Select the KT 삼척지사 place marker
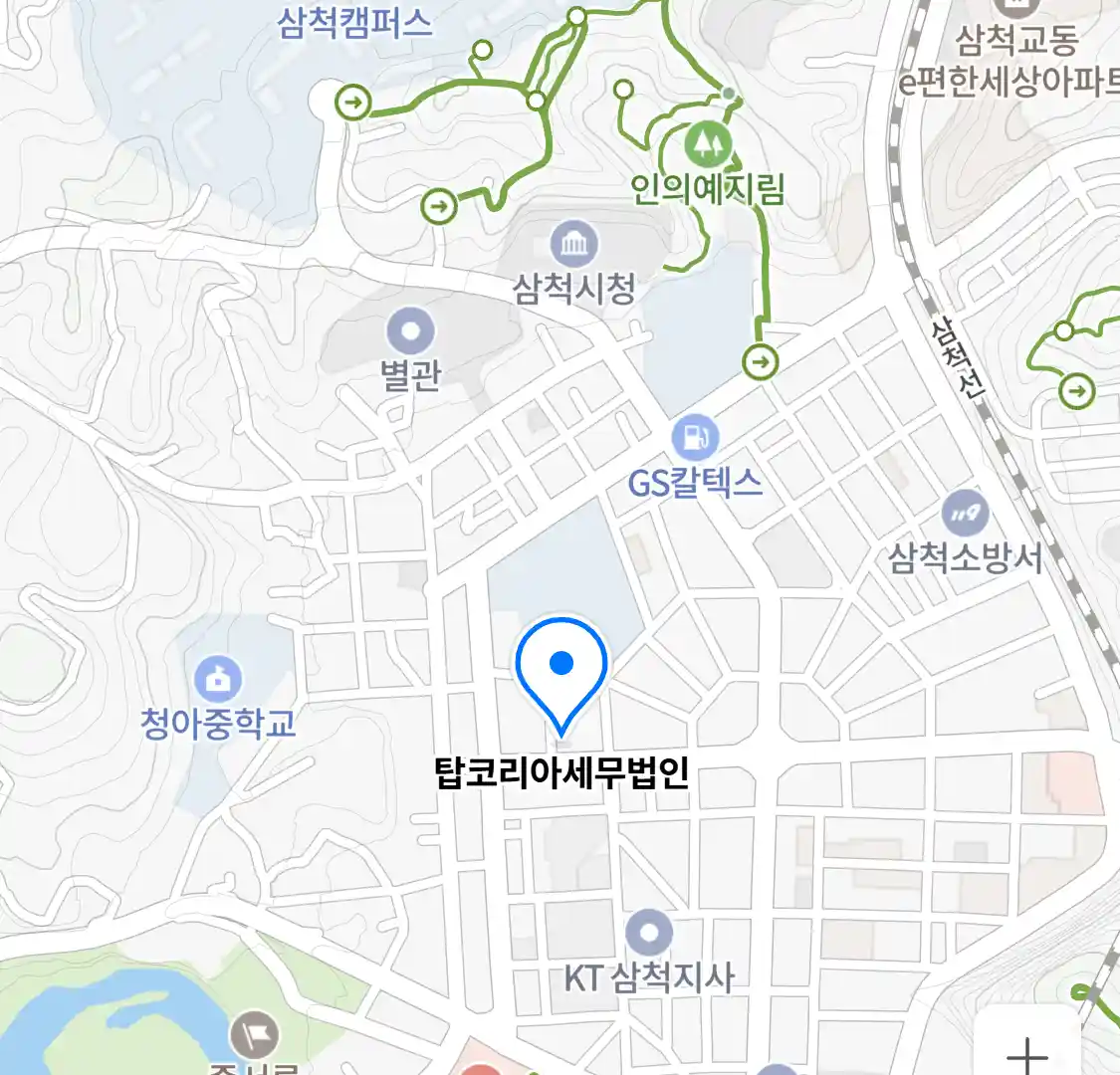This screenshot has height=1075, width=1120. (649, 935)
